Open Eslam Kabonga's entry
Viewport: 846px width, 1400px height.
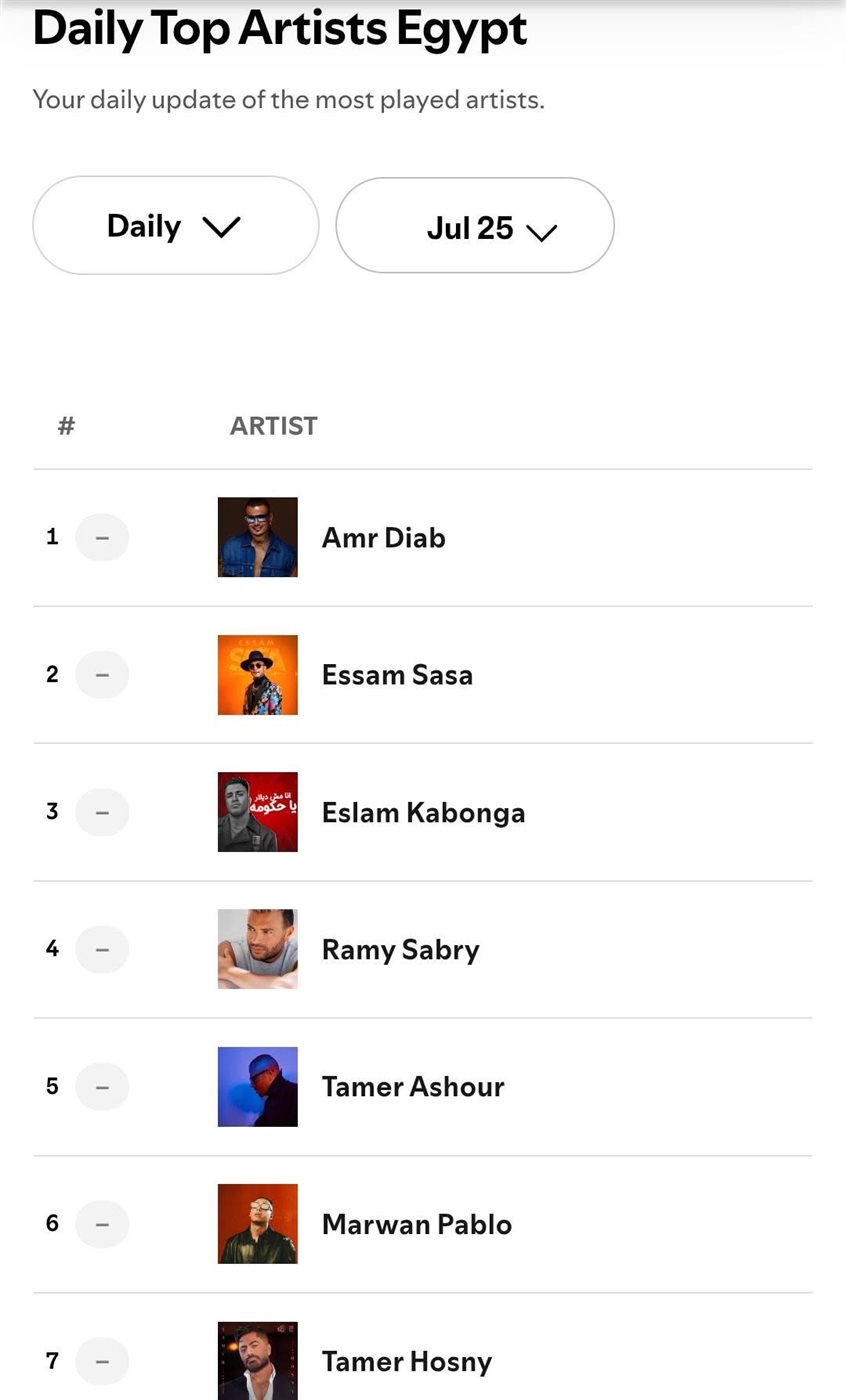point(423,812)
